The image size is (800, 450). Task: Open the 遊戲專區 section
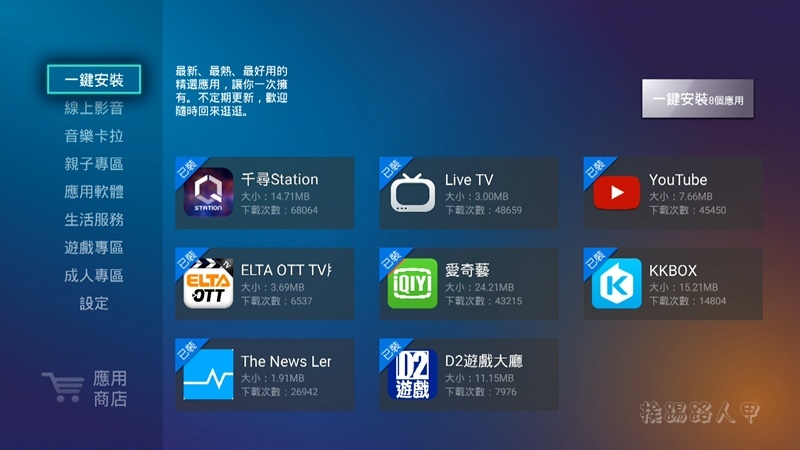click(x=94, y=248)
